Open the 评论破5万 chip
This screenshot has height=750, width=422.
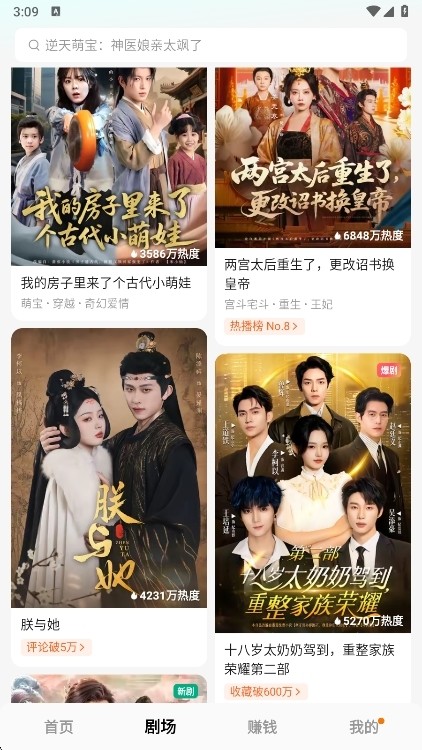point(56,648)
